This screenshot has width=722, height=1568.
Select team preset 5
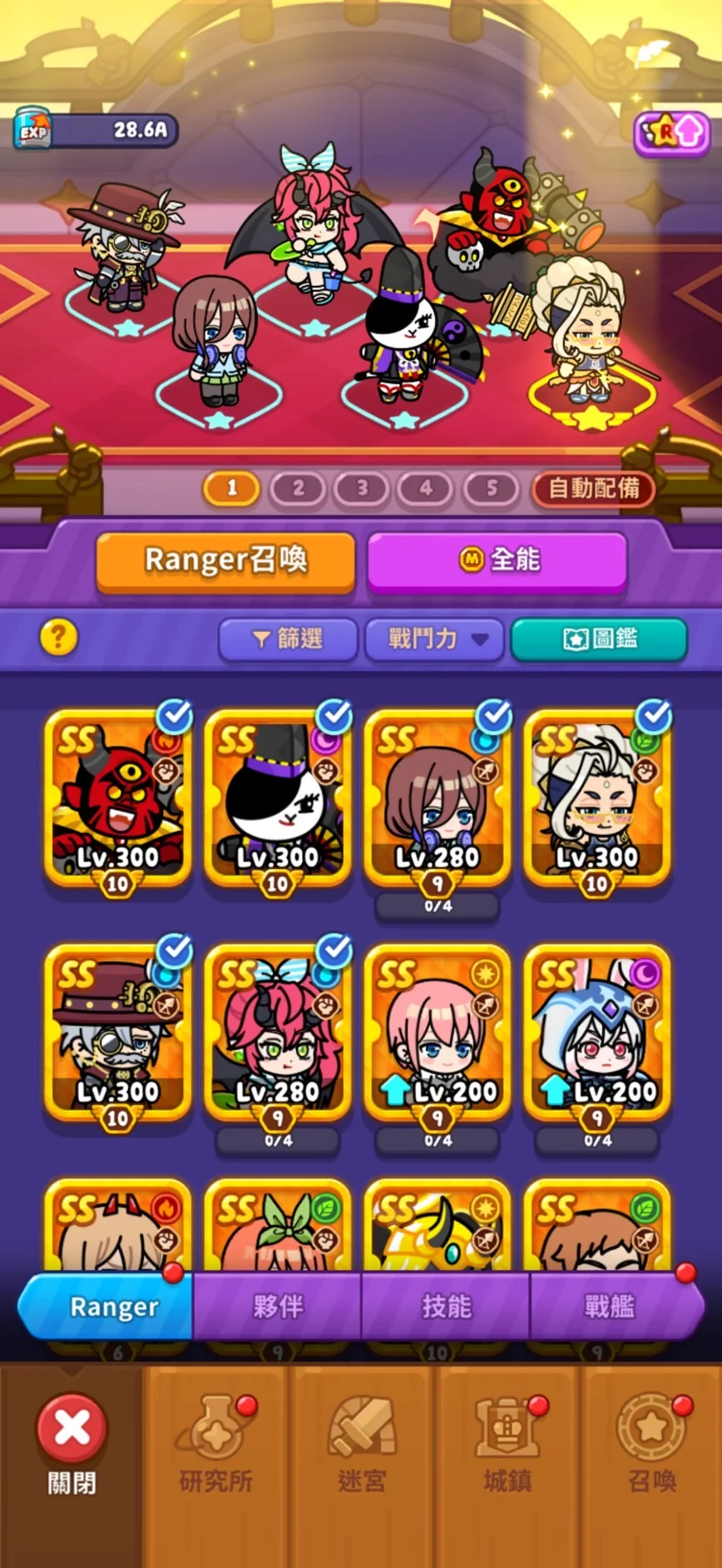tap(491, 488)
